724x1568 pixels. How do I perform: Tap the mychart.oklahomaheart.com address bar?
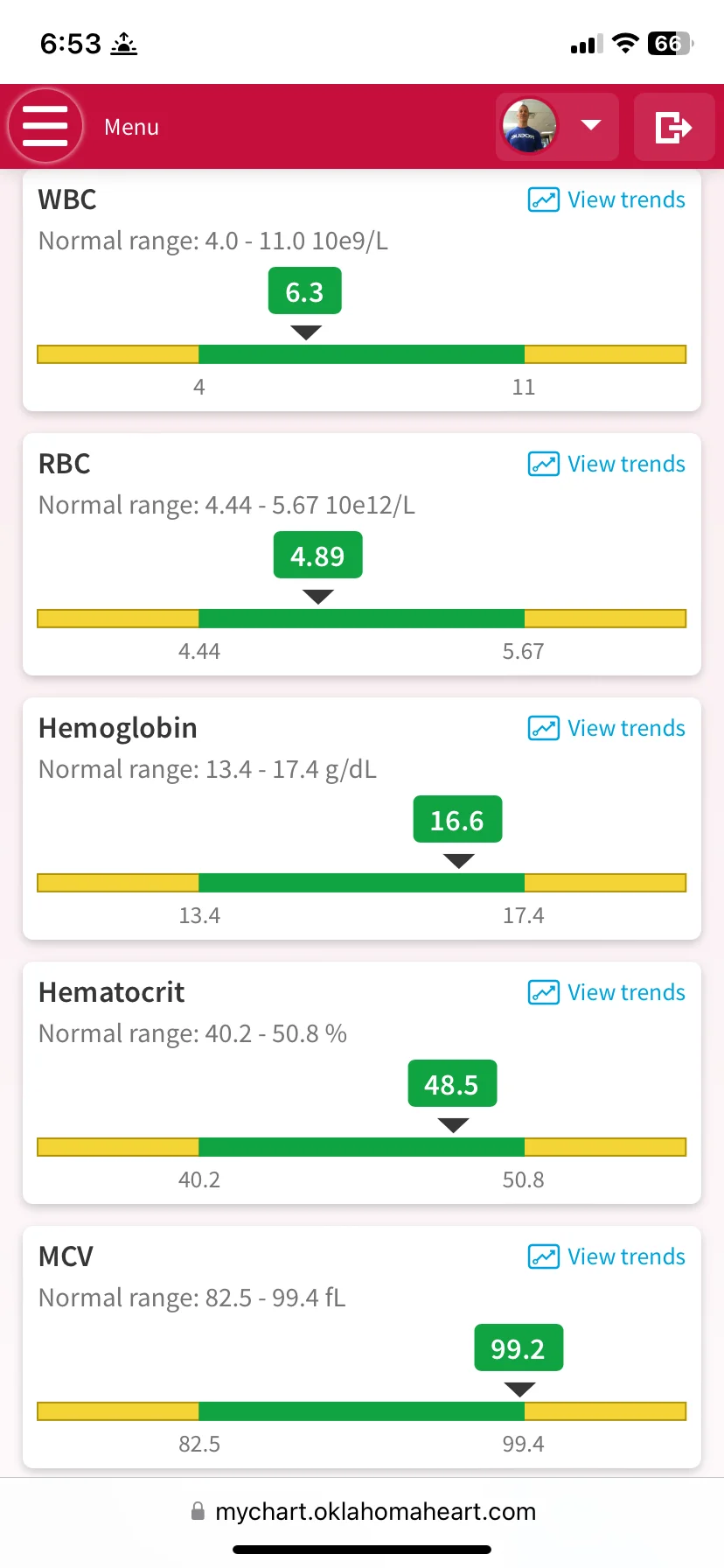click(x=362, y=1511)
